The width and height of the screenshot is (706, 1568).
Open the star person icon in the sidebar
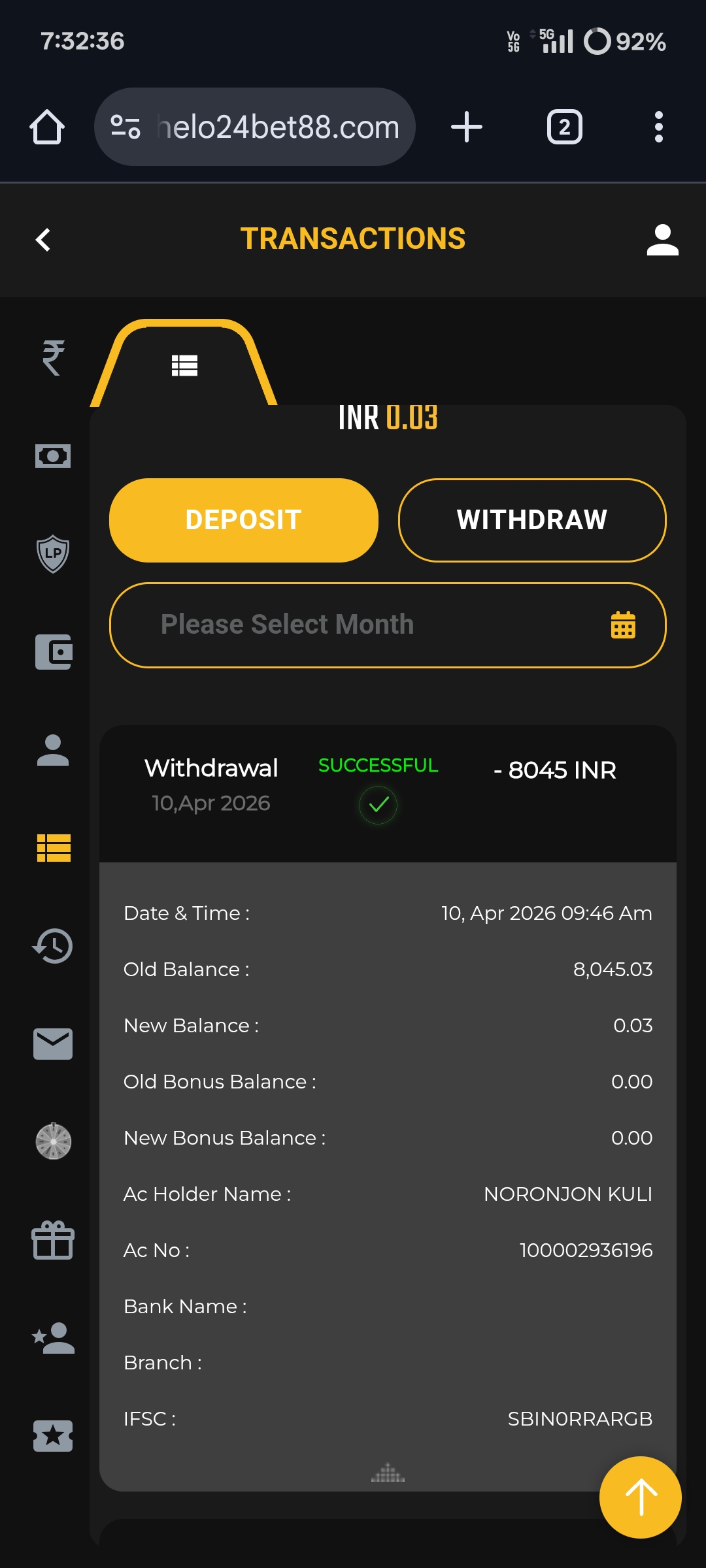click(x=53, y=1338)
